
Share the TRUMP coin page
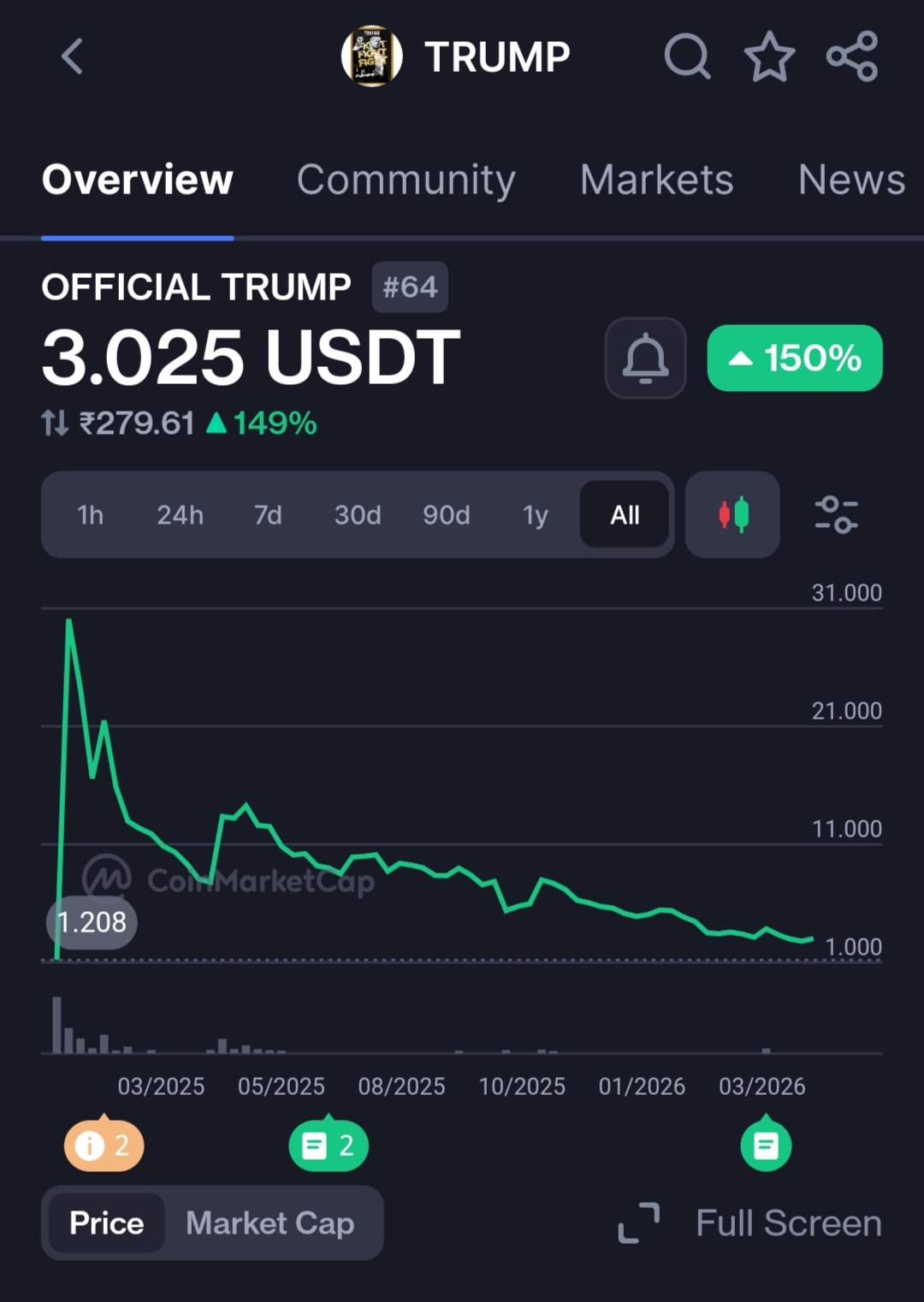pos(852,56)
